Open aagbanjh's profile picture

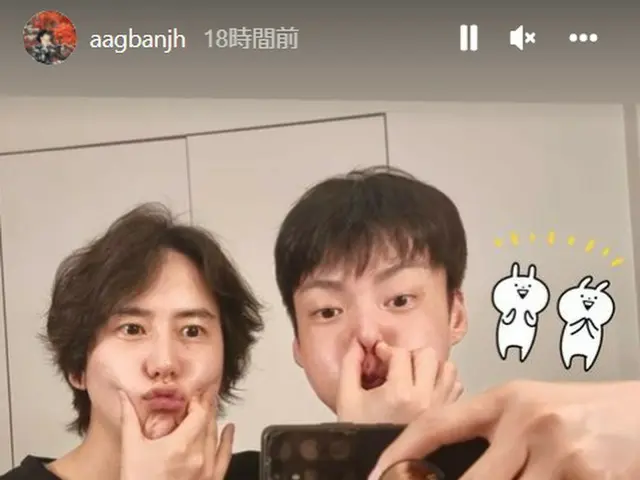coord(50,38)
